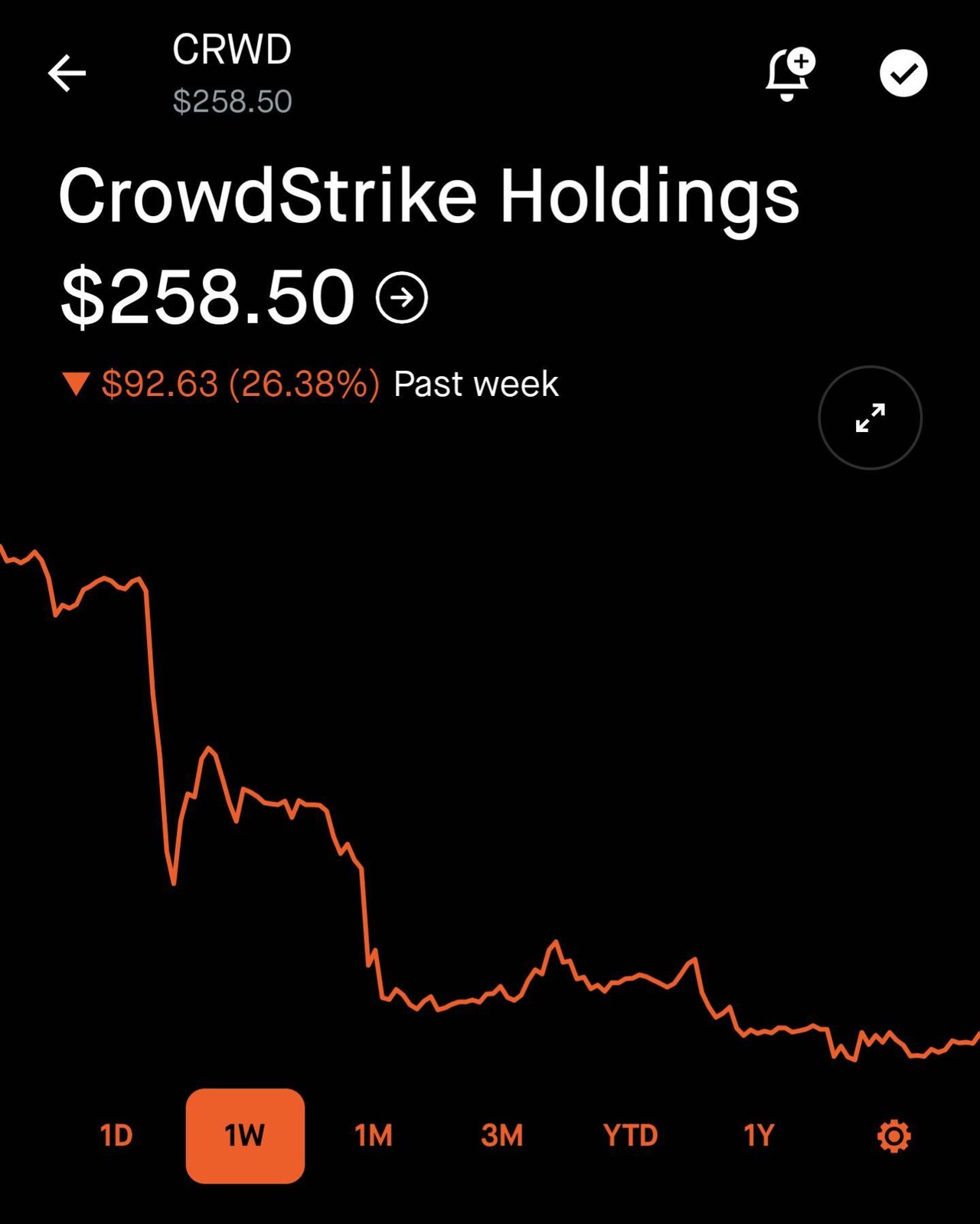Switch to the 1M chart tab
This screenshot has width=980, height=1224.
click(374, 1136)
